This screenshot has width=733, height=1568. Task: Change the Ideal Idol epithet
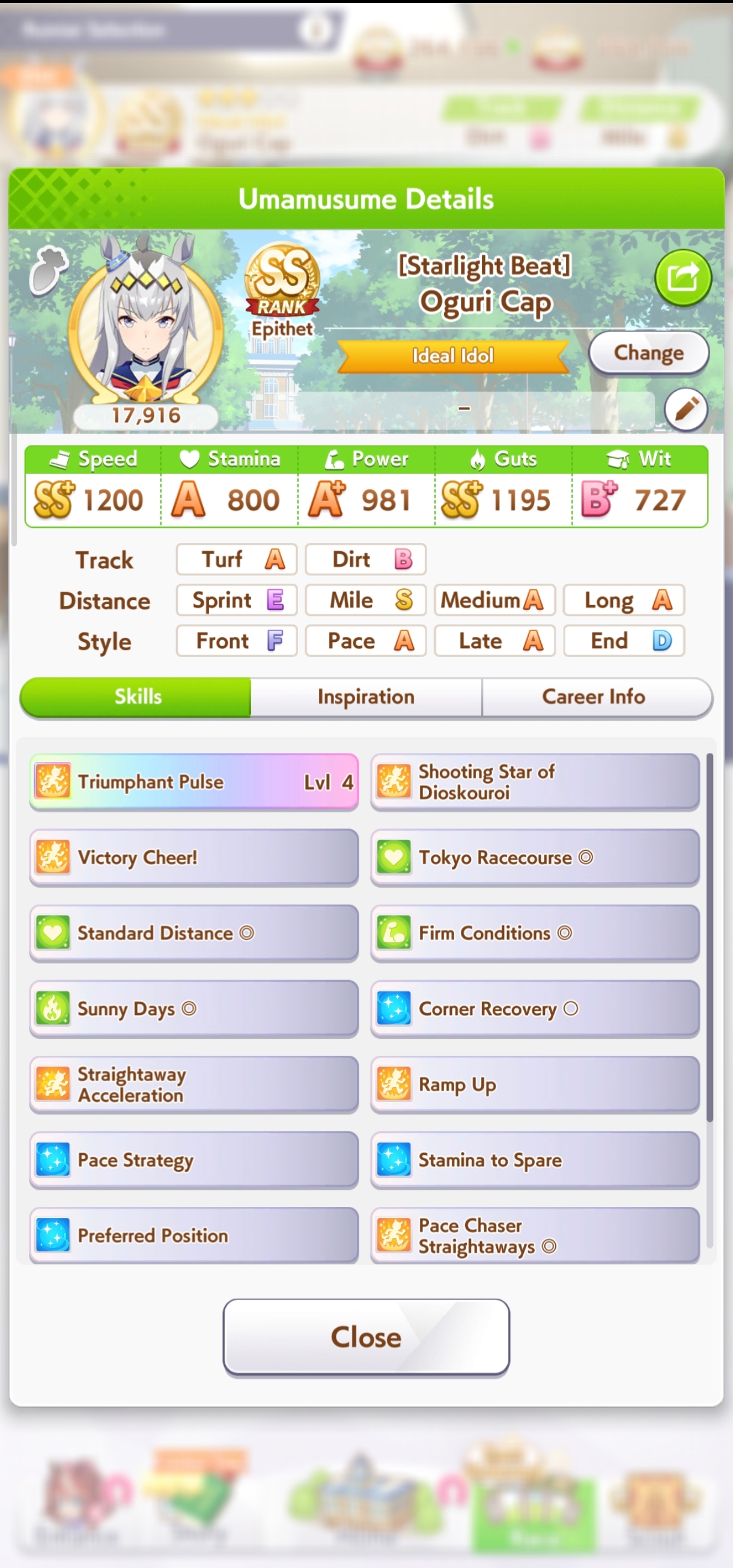[648, 353]
